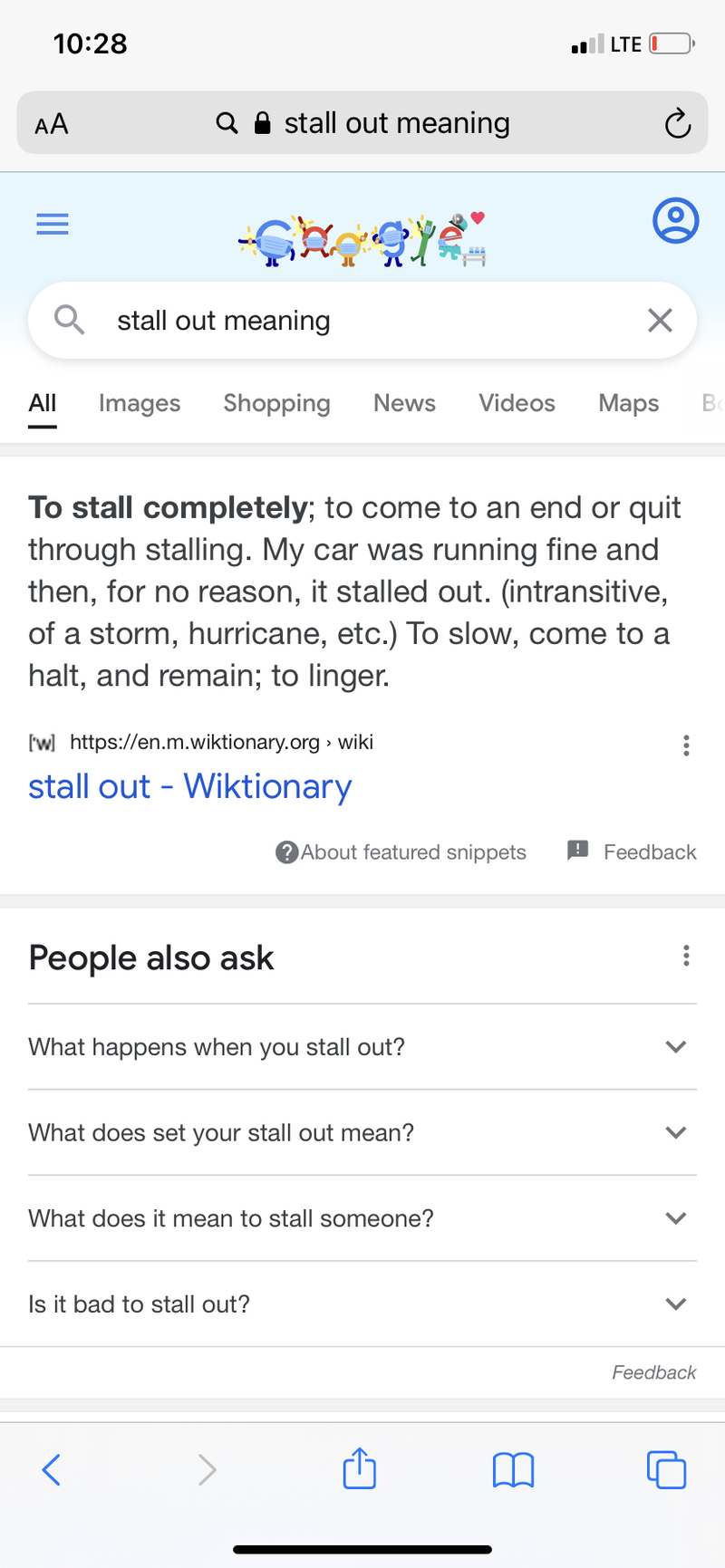This screenshot has width=725, height=1568.
Task: Expand "Is it bad to stall out?"
Action: pyautogui.click(x=362, y=1304)
